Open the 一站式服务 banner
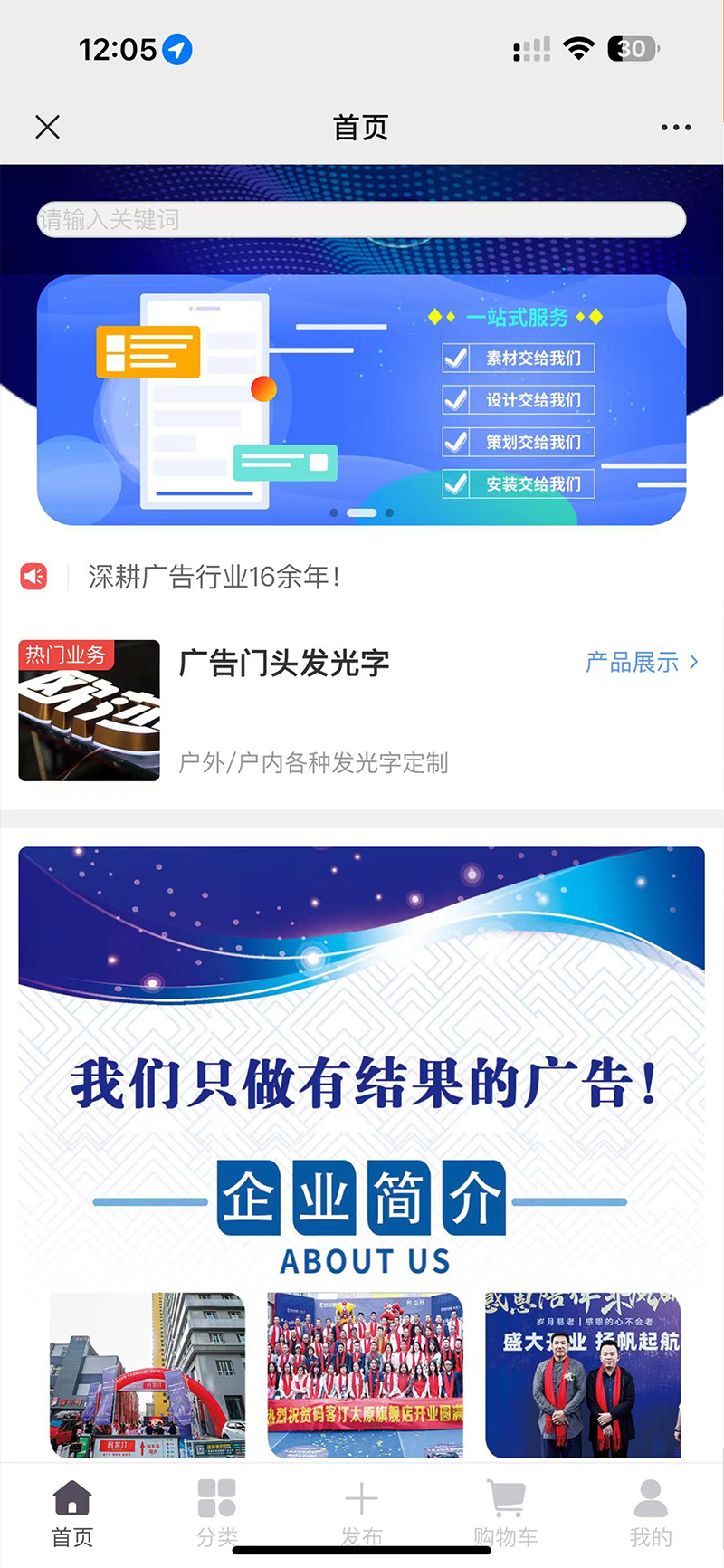724x1568 pixels. (361, 399)
